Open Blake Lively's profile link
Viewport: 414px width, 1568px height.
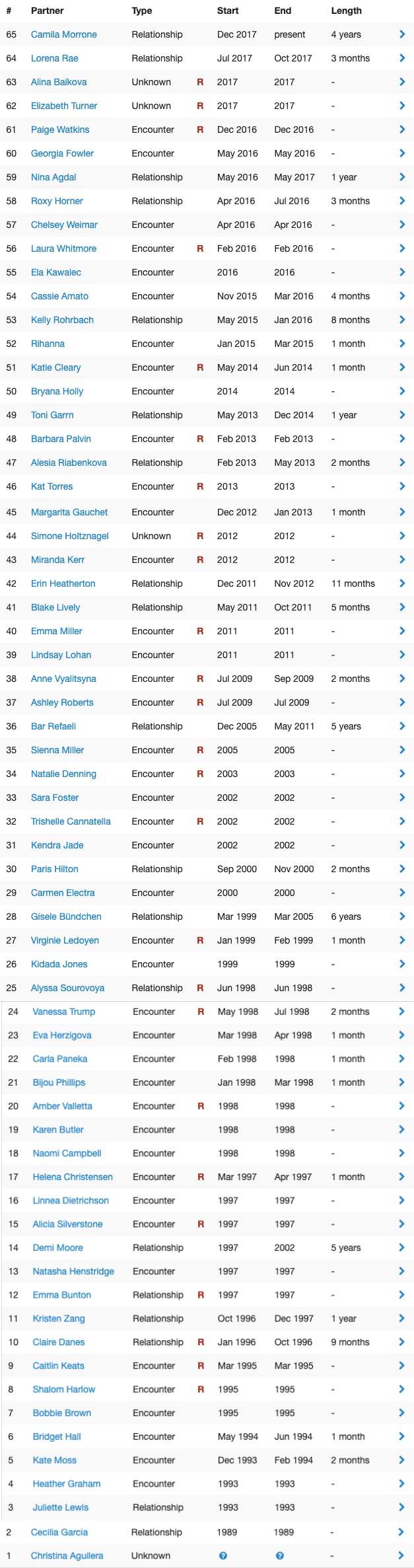tap(55, 607)
